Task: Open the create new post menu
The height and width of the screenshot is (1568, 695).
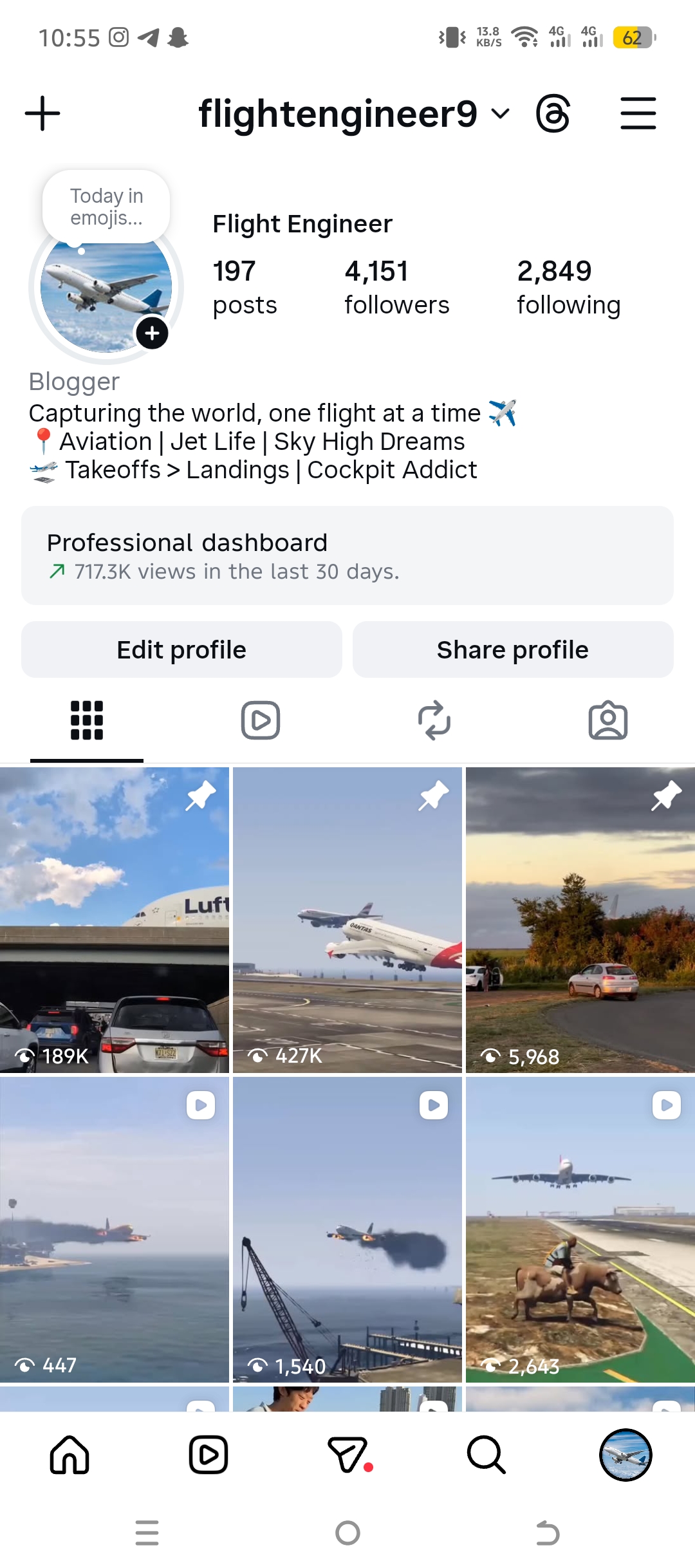Action: (x=42, y=113)
